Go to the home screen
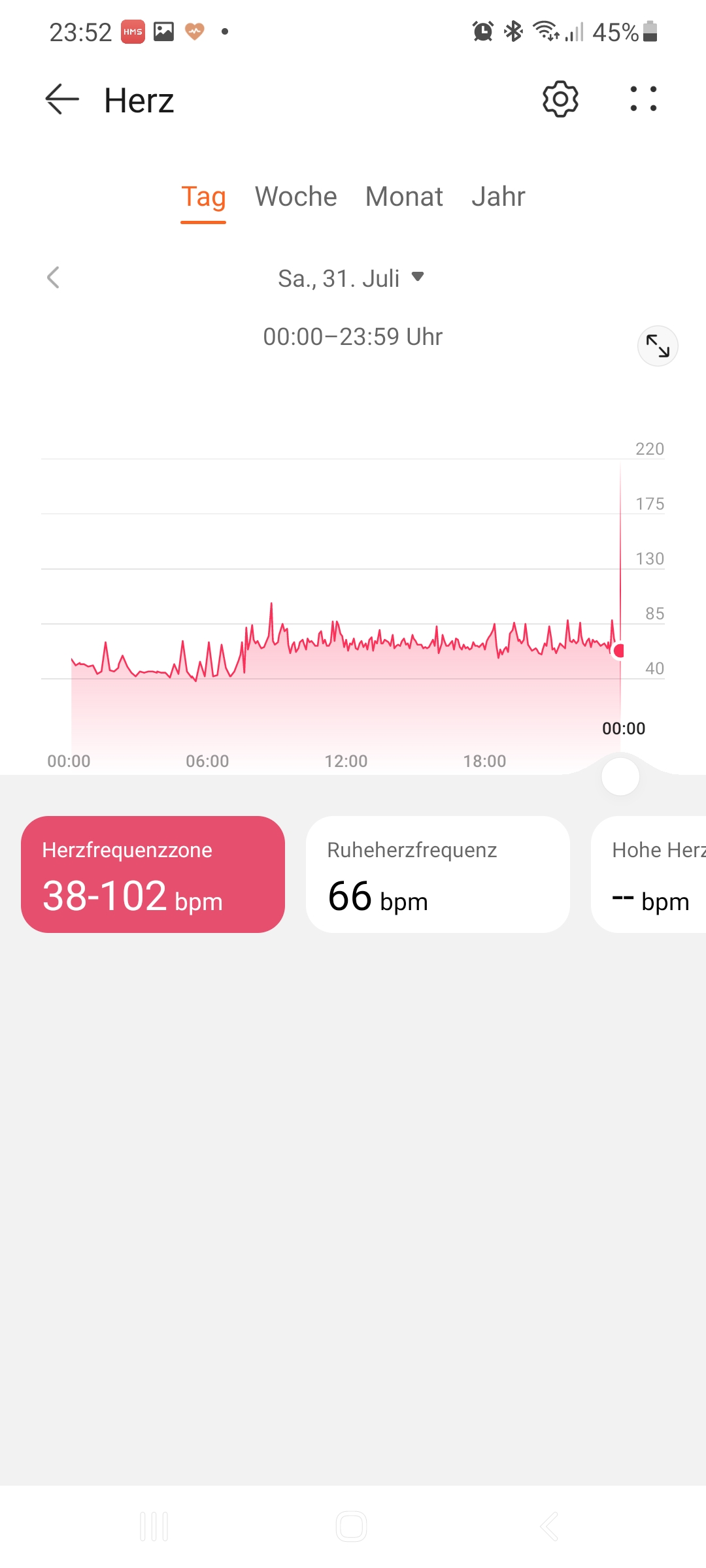This screenshot has width=706, height=1568. click(352, 1527)
